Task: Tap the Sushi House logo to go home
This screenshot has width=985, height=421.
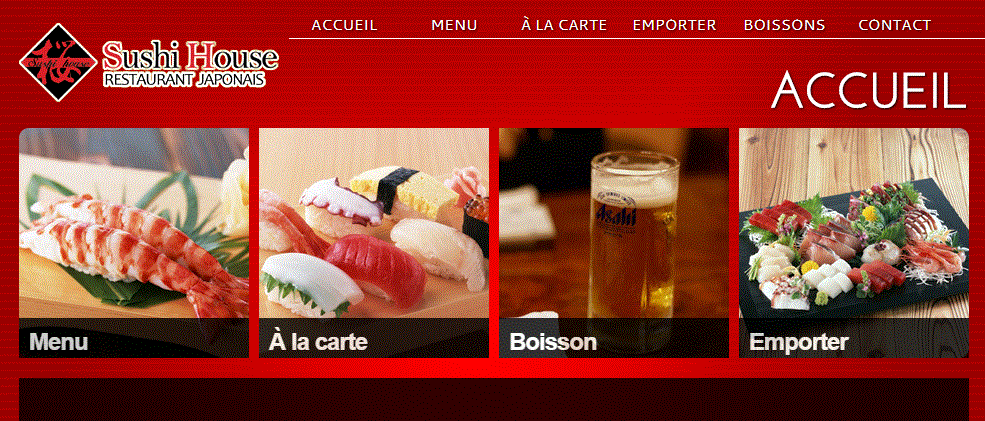Action: [148, 63]
